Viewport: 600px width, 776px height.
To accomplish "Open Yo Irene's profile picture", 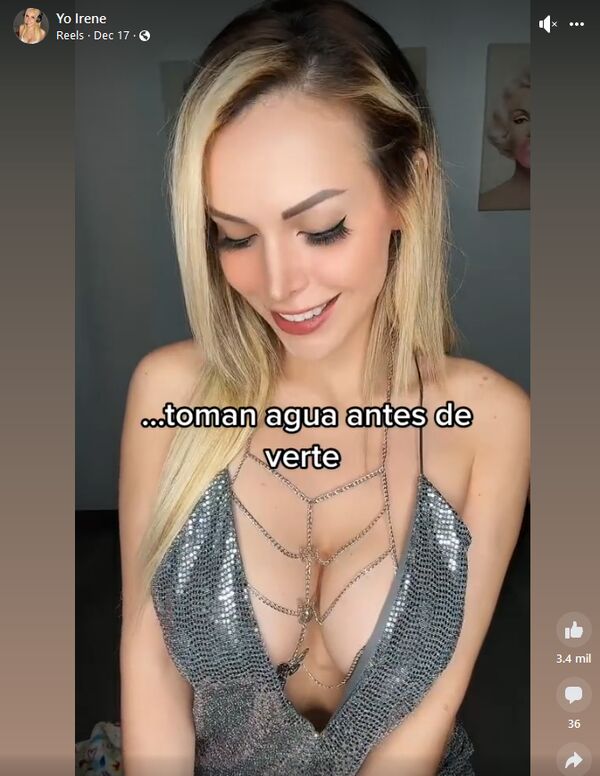I will coord(31,26).
